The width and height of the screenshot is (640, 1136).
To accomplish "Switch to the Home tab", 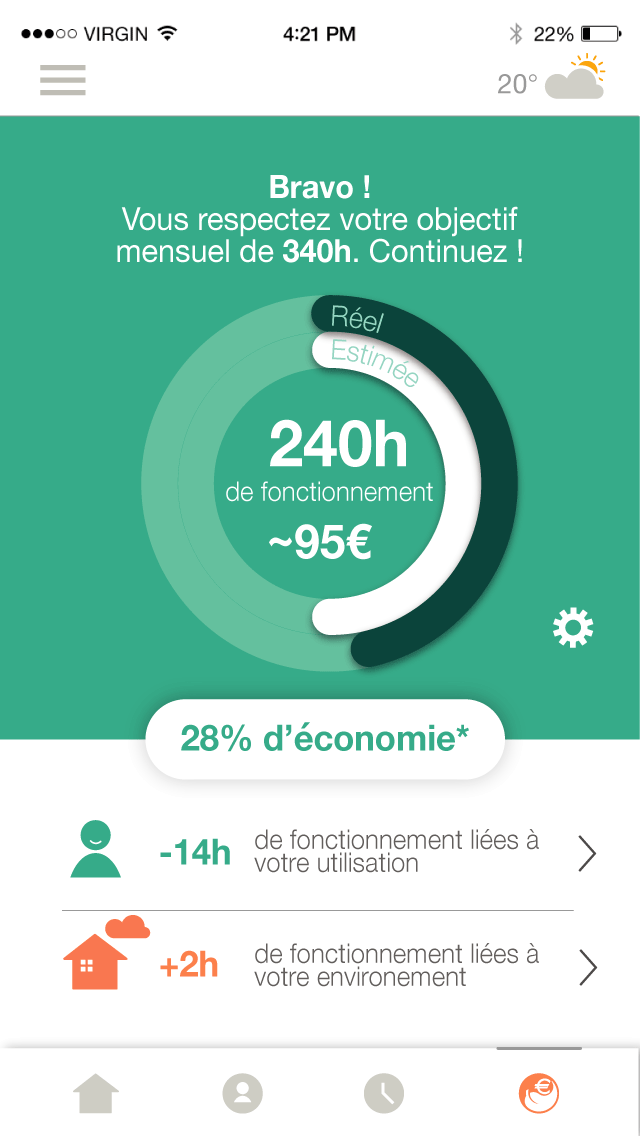I will [x=96, y=1093].
